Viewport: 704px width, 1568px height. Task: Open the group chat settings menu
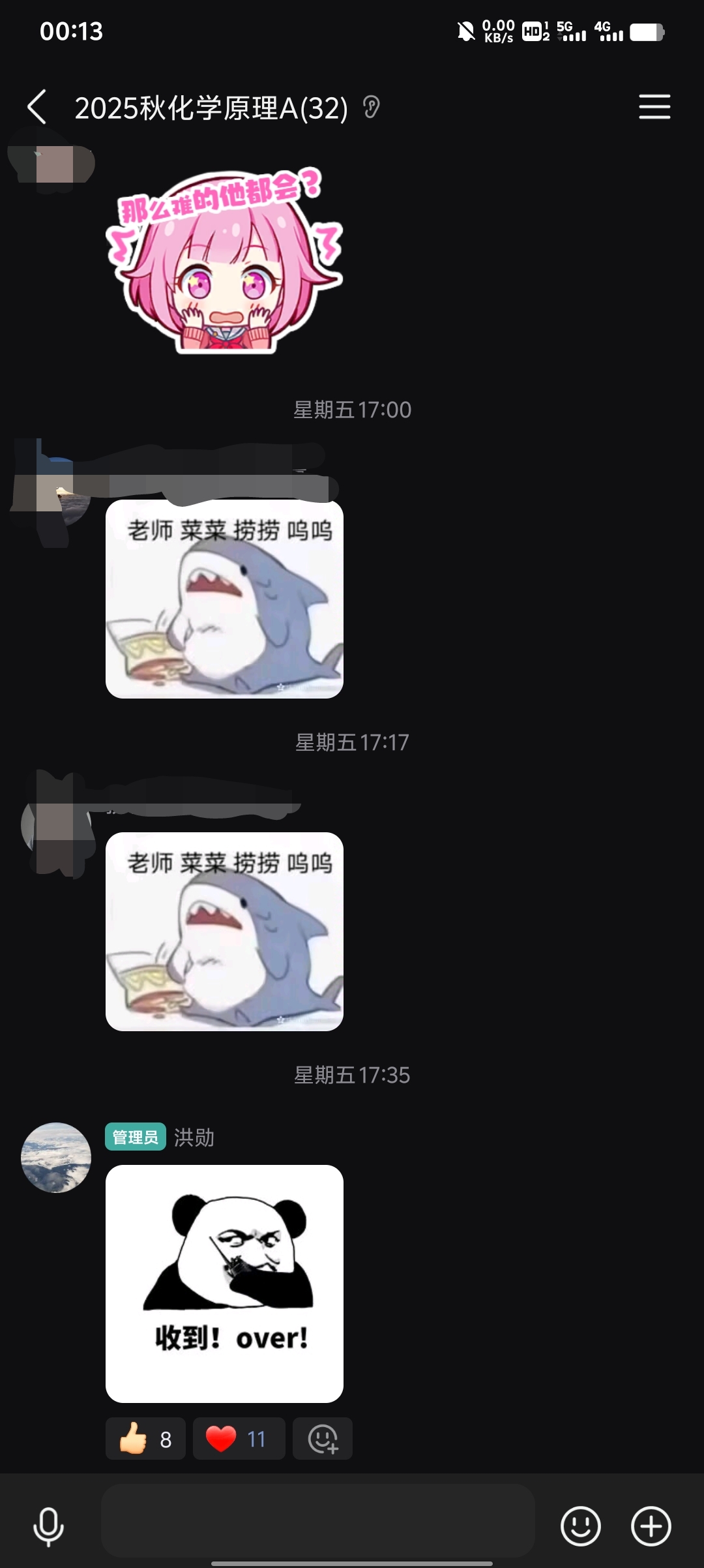click(654, 107)
